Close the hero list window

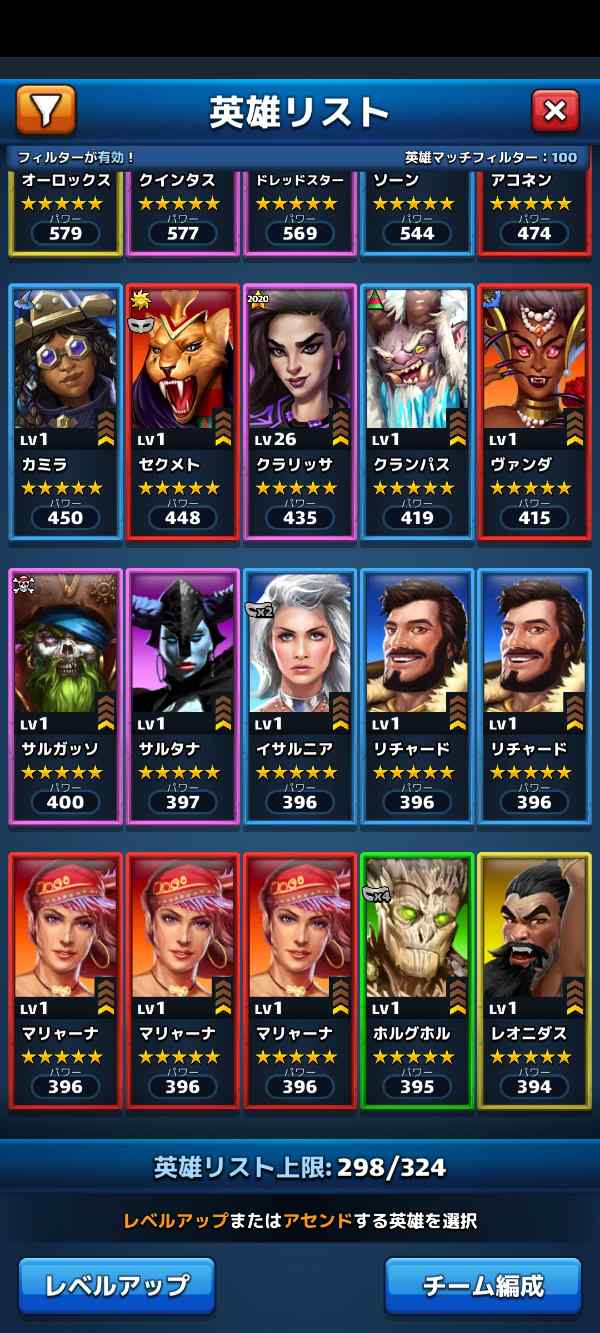pos(555,110)
